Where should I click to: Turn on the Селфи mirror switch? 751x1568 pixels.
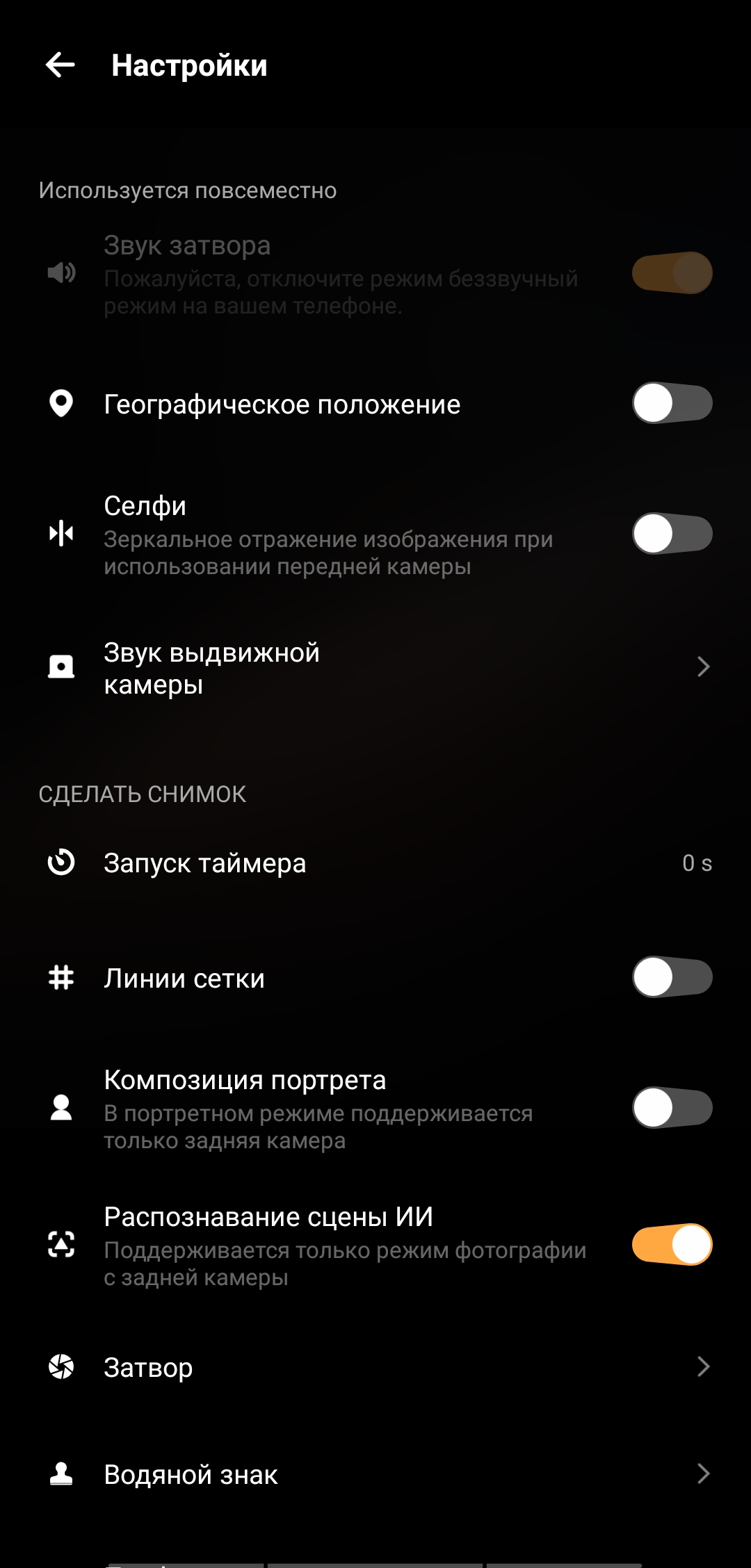click(x=672, y=534)
